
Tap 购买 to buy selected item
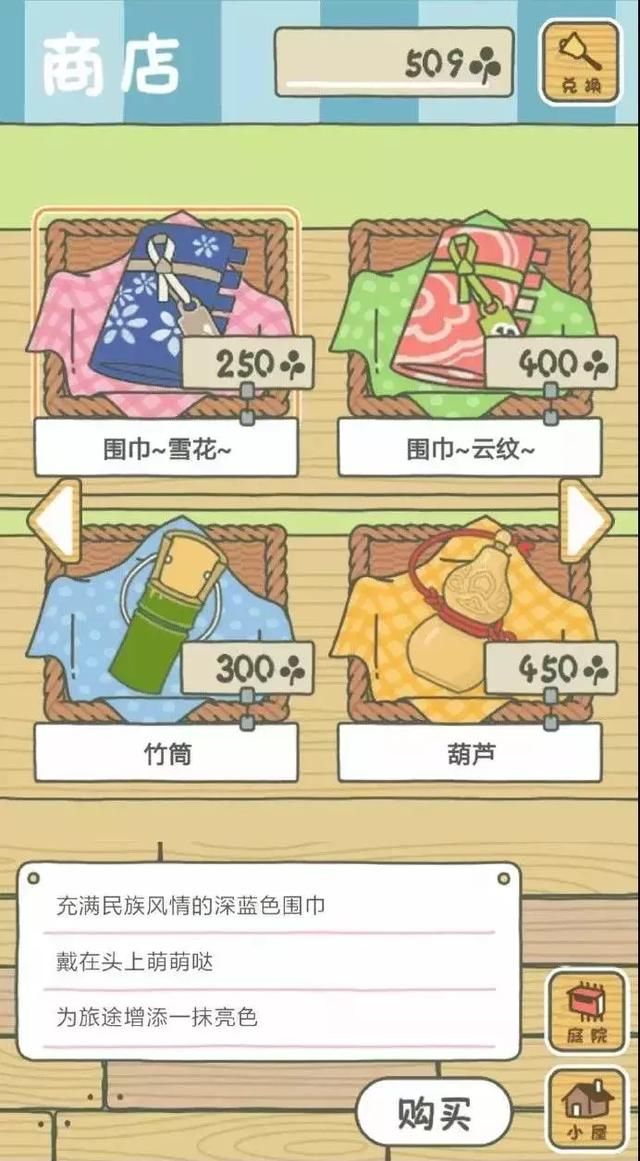(434, 1112)
